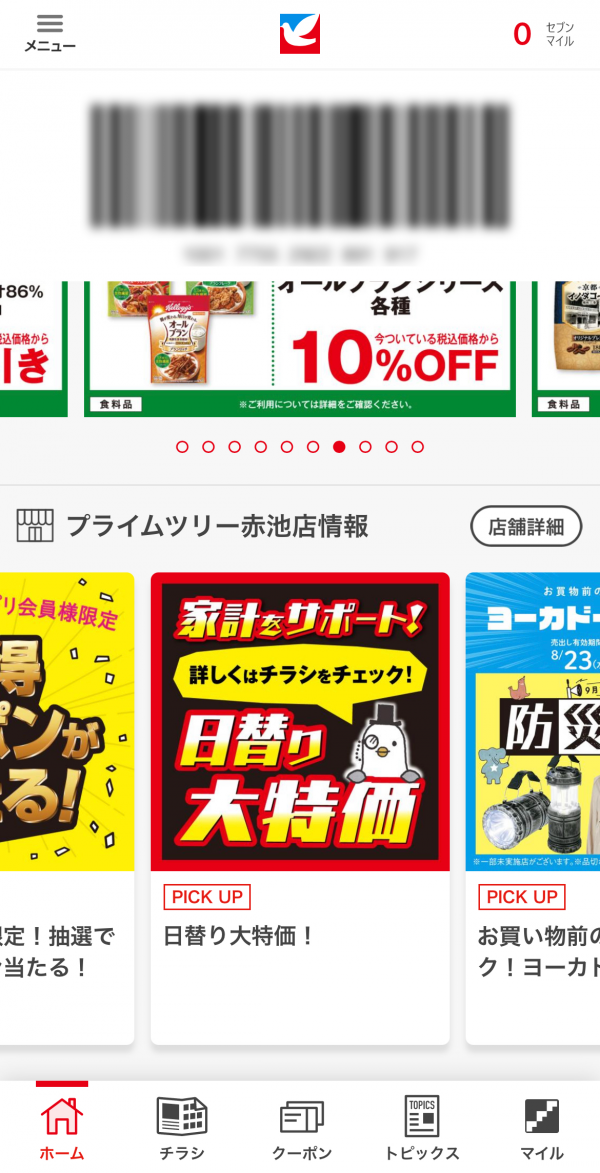Viewport: 600px width, 1173px height.
Task: Switch to the チラシ tab
Action: coord(182,1128)
